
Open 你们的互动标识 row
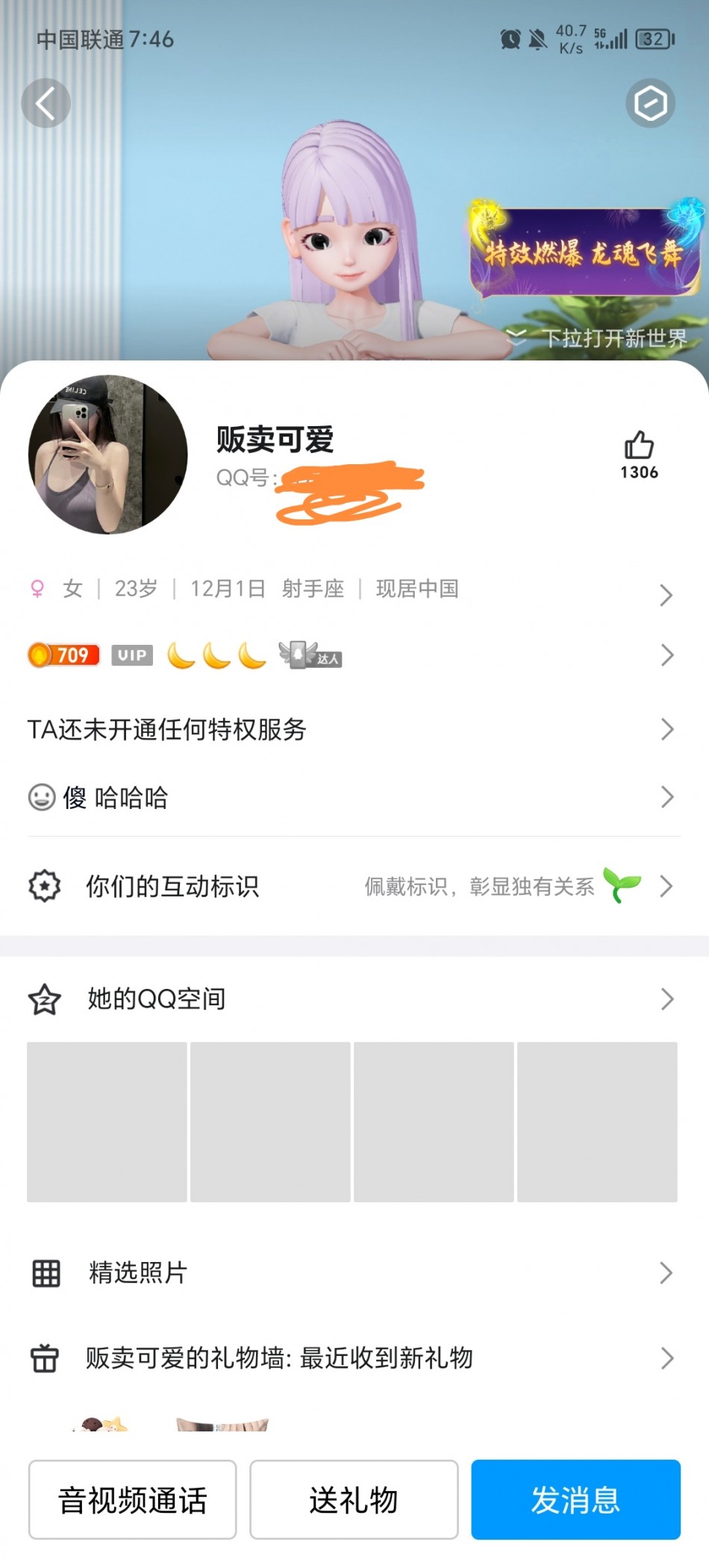(x=351, y=886)
